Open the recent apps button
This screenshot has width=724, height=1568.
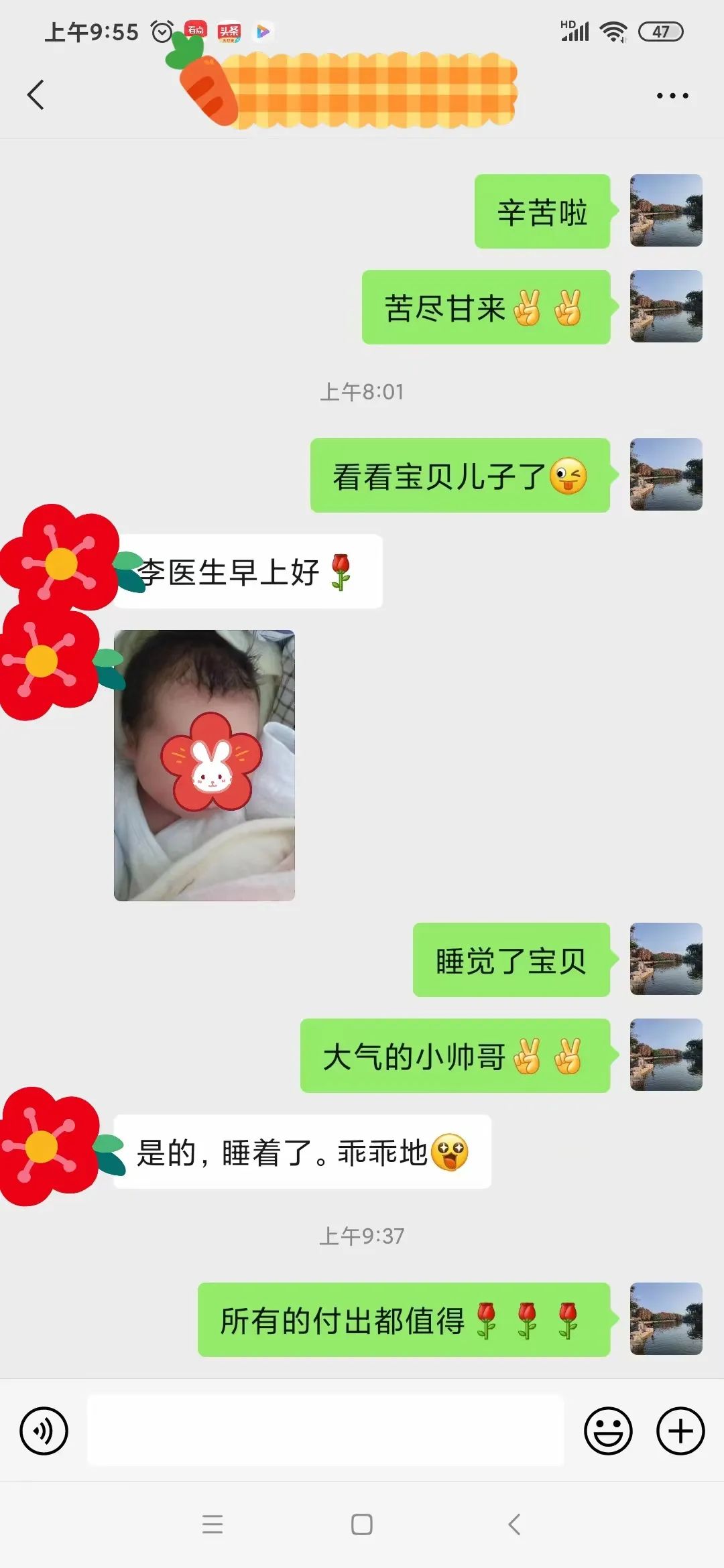[x=213, y=1524]
